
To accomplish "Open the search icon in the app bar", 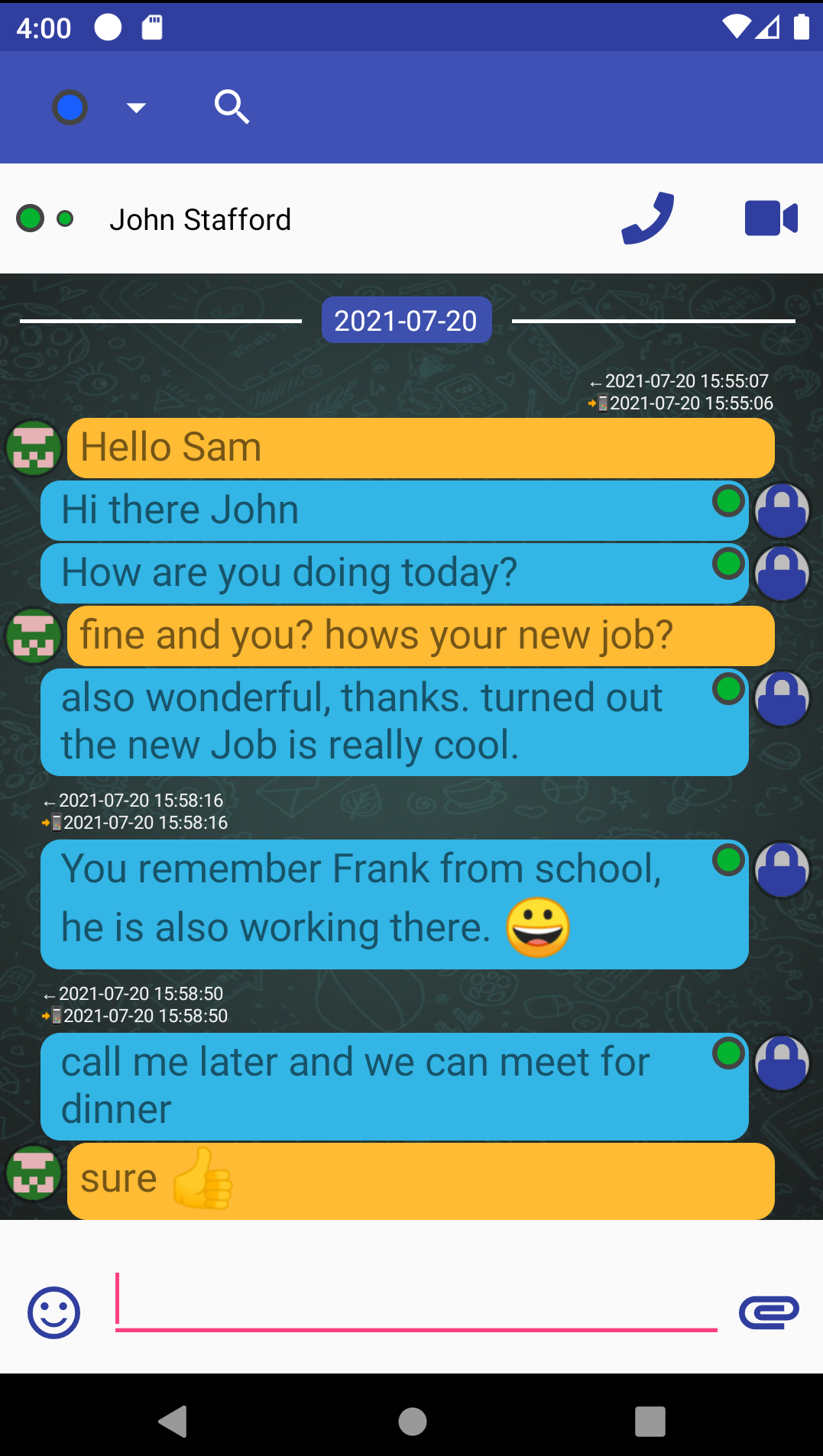I will click(232, 107).
